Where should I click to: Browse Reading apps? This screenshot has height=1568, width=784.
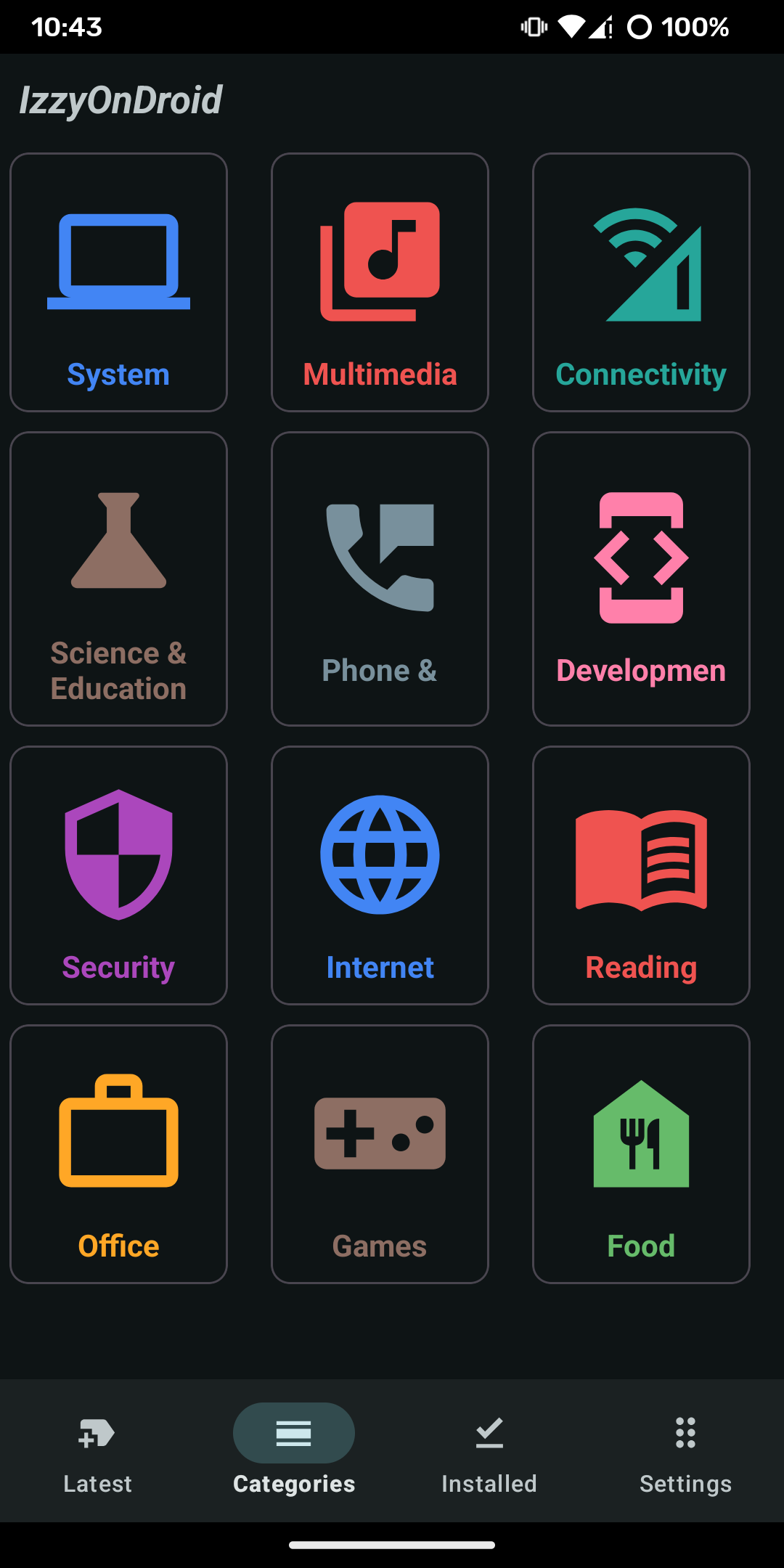(641, 875)
